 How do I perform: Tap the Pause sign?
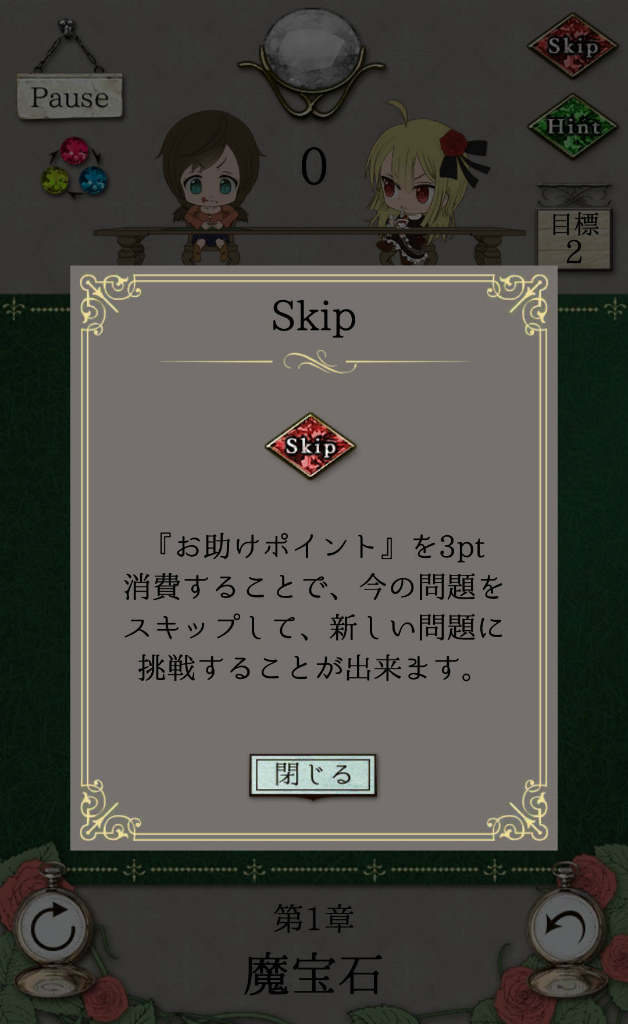tap(69, 98)
